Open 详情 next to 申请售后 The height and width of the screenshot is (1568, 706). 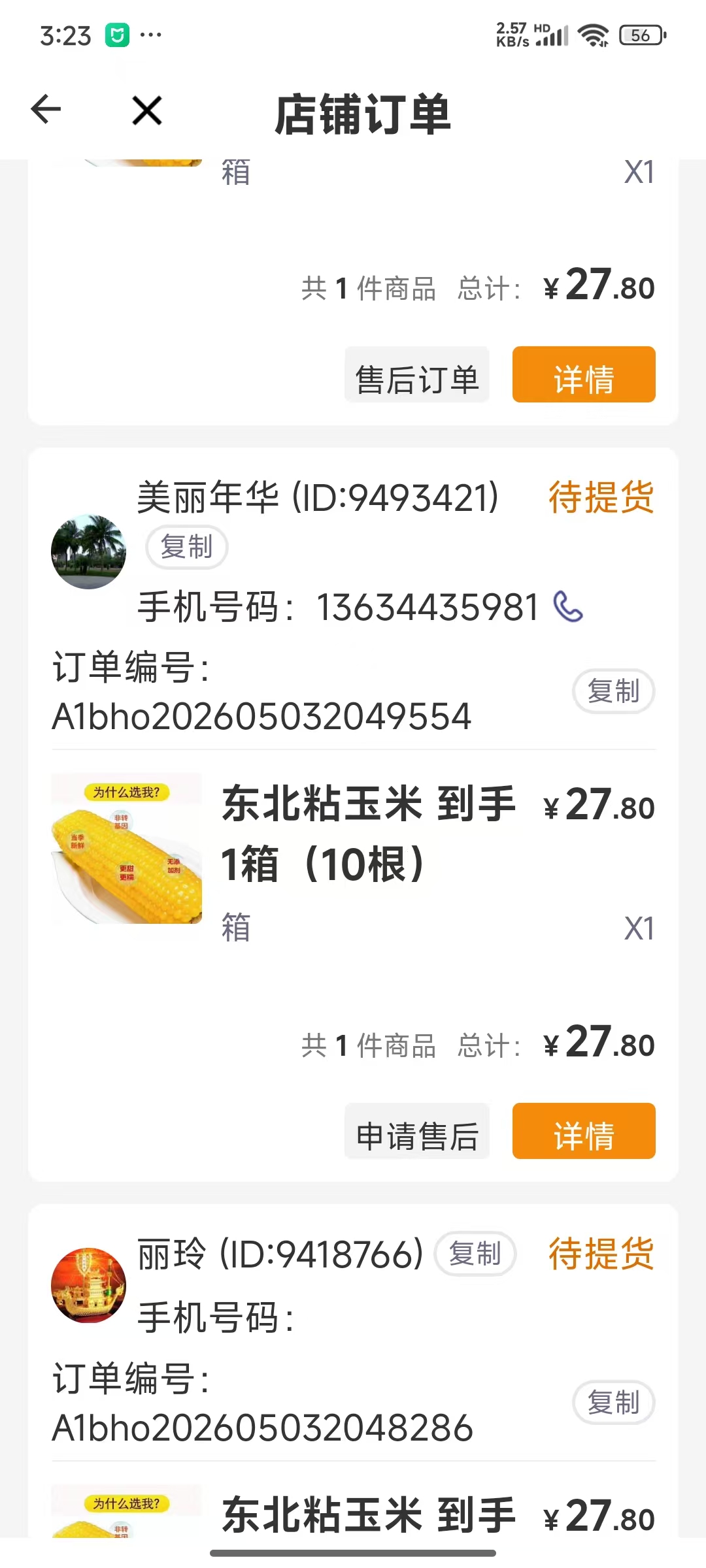coord(584,1132)
